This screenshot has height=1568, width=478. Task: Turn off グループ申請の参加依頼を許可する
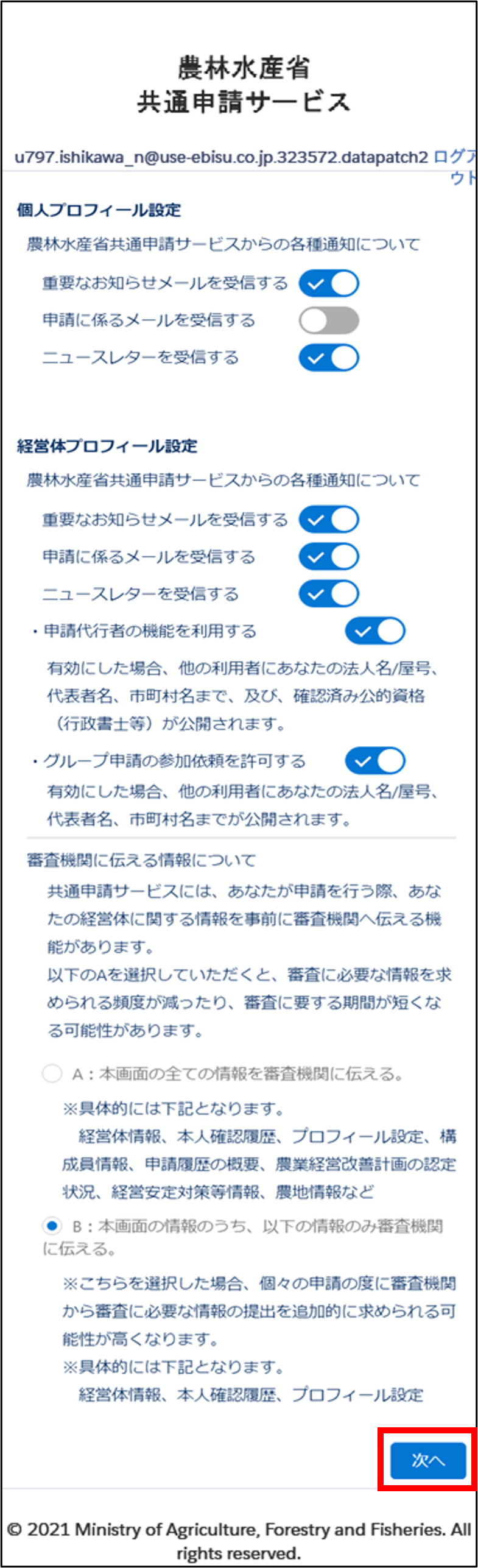tap(375, 761)
